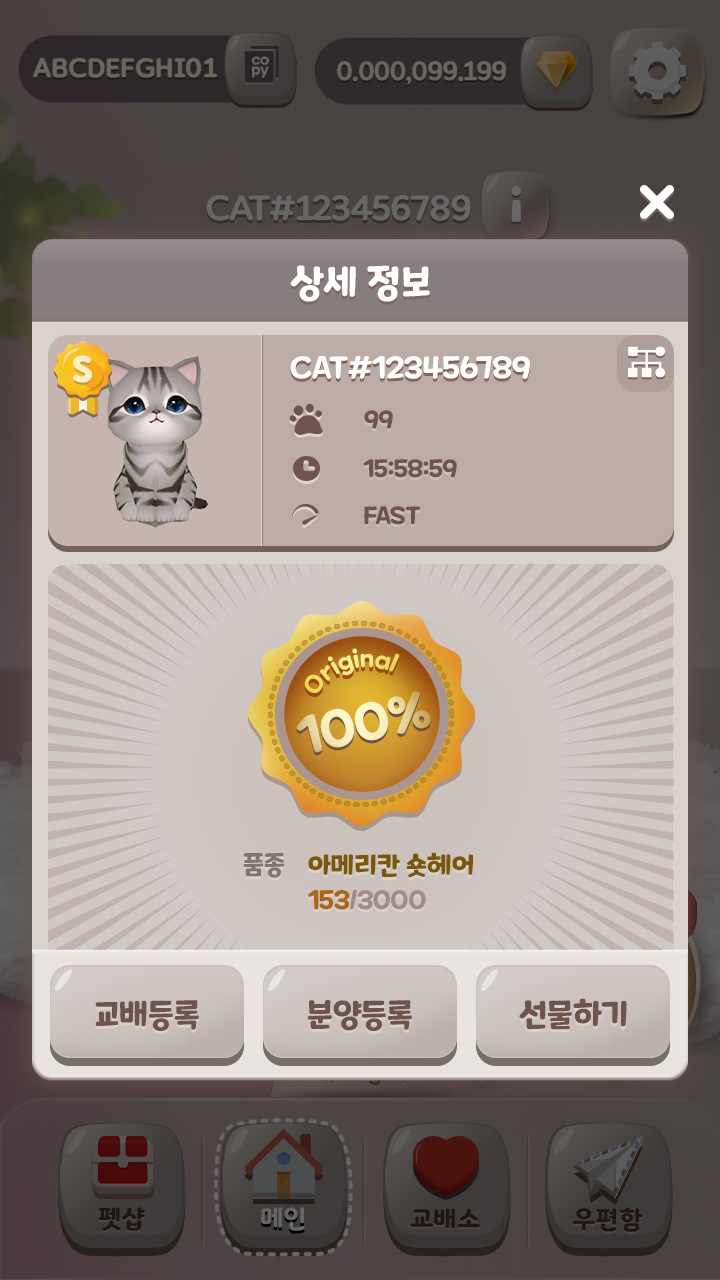Open the cat info button
This screenshot has height=1280, width=720.
[516, 207]
